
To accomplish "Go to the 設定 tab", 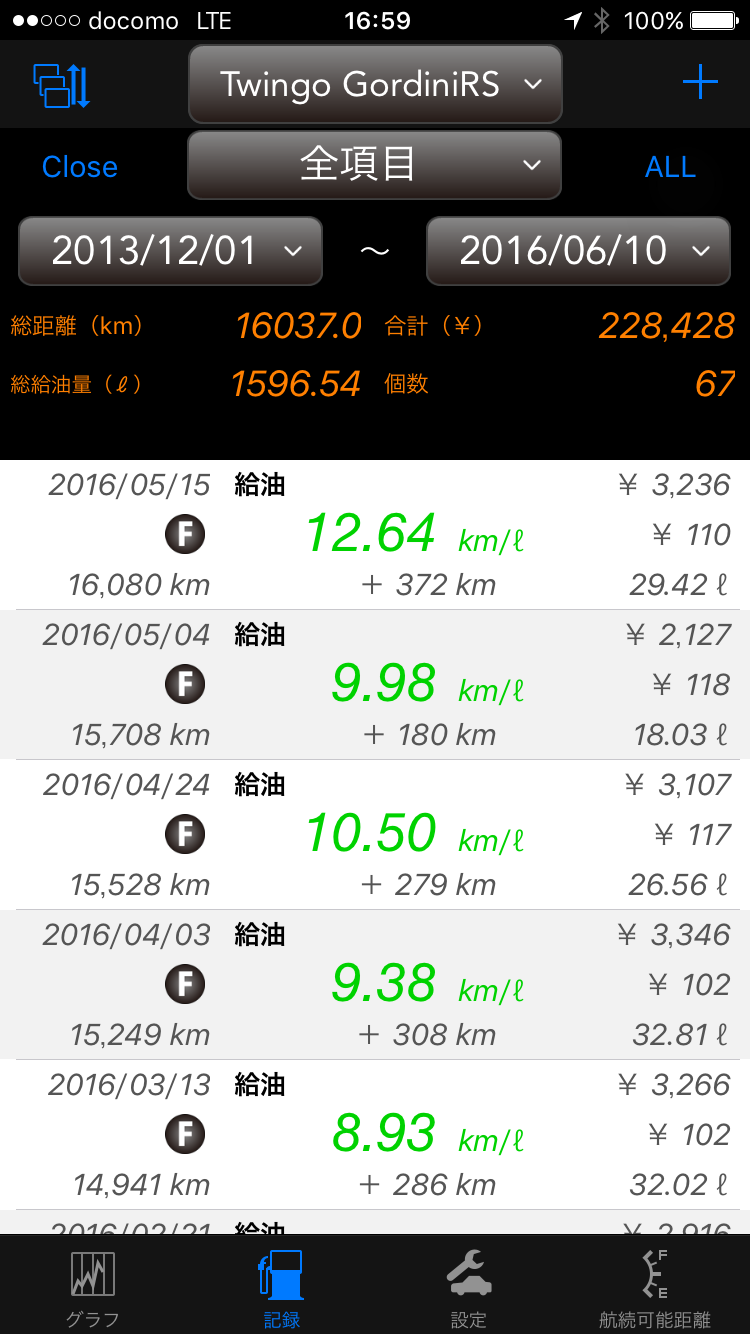I will click(468, 1288).
